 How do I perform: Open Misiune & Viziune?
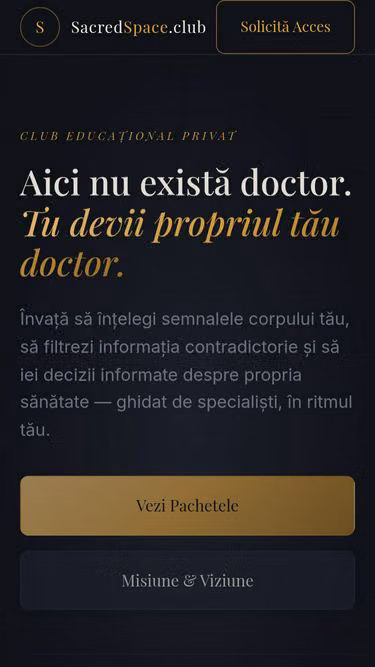click(x=188, y=581)
